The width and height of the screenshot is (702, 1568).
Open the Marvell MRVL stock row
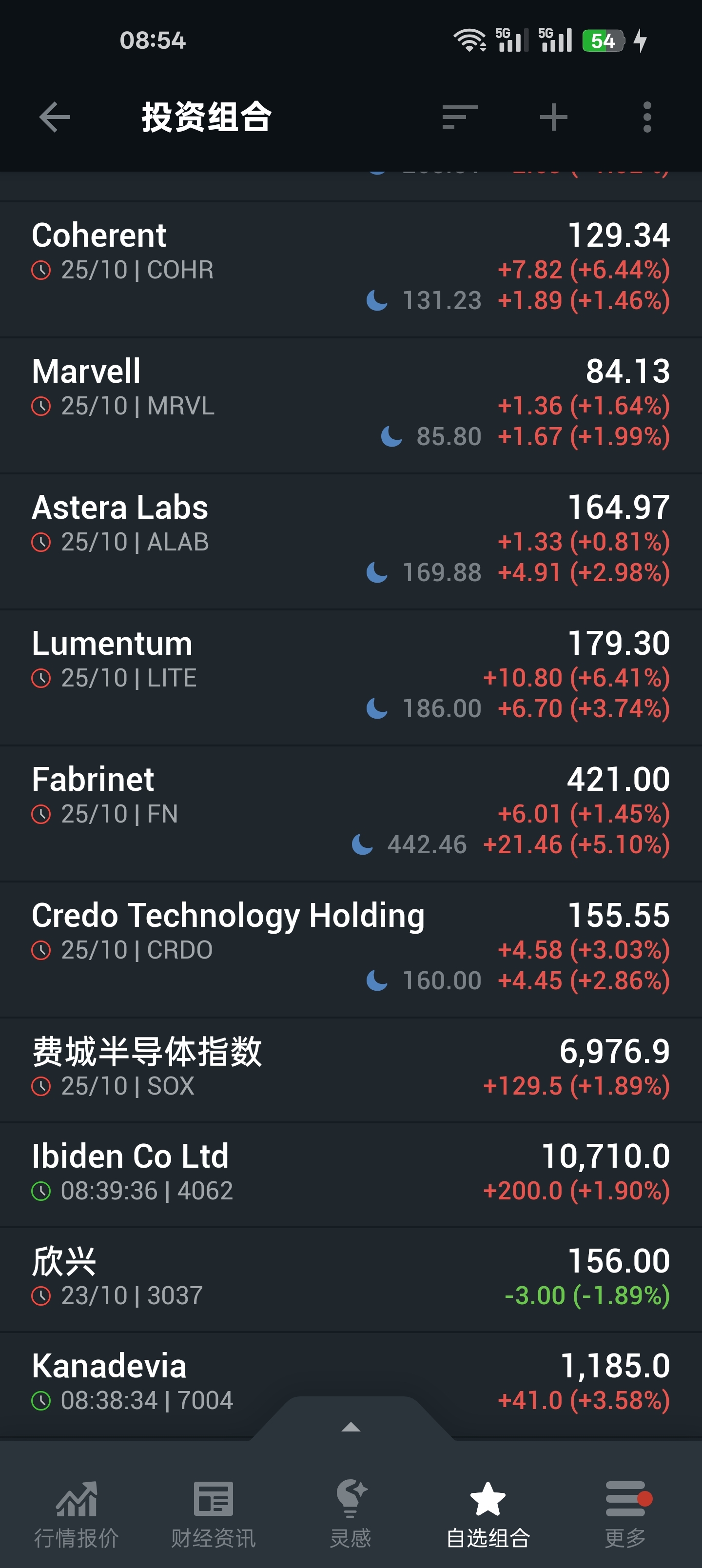[x=351, y=406]
